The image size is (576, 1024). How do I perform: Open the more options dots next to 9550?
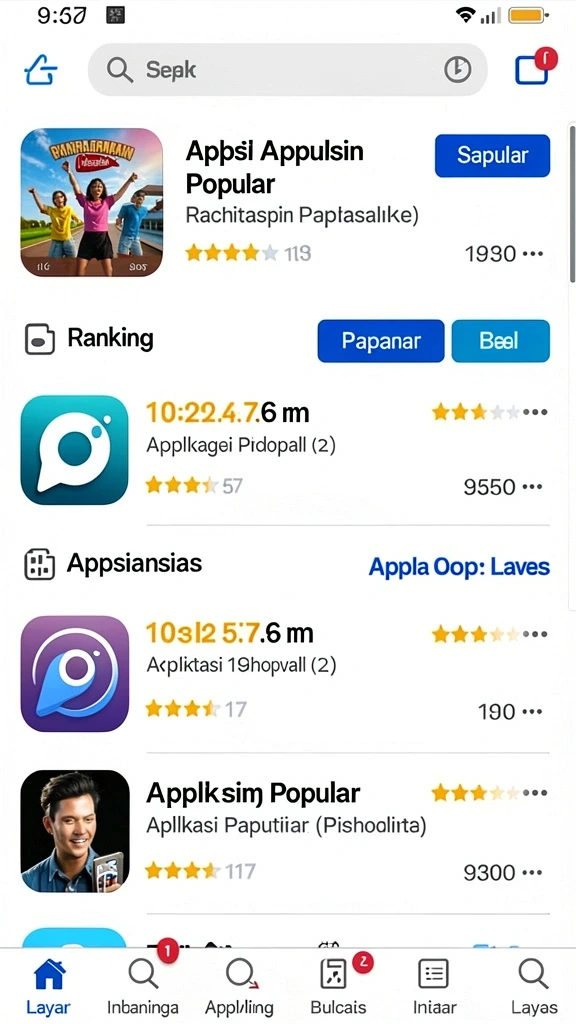point(533,487)
